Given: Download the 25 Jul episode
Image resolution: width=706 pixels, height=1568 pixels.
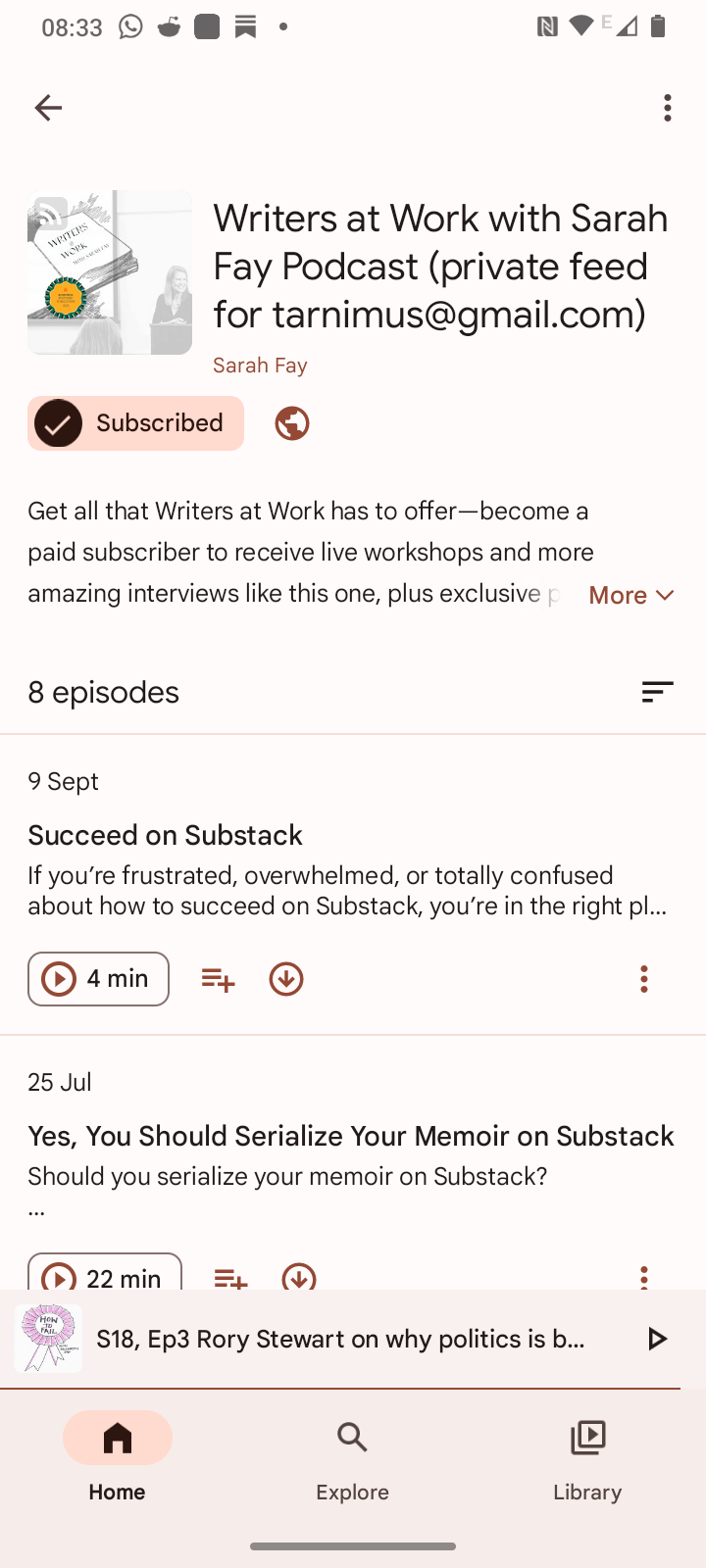Looking at the screenshot, I should point(300,1278).
